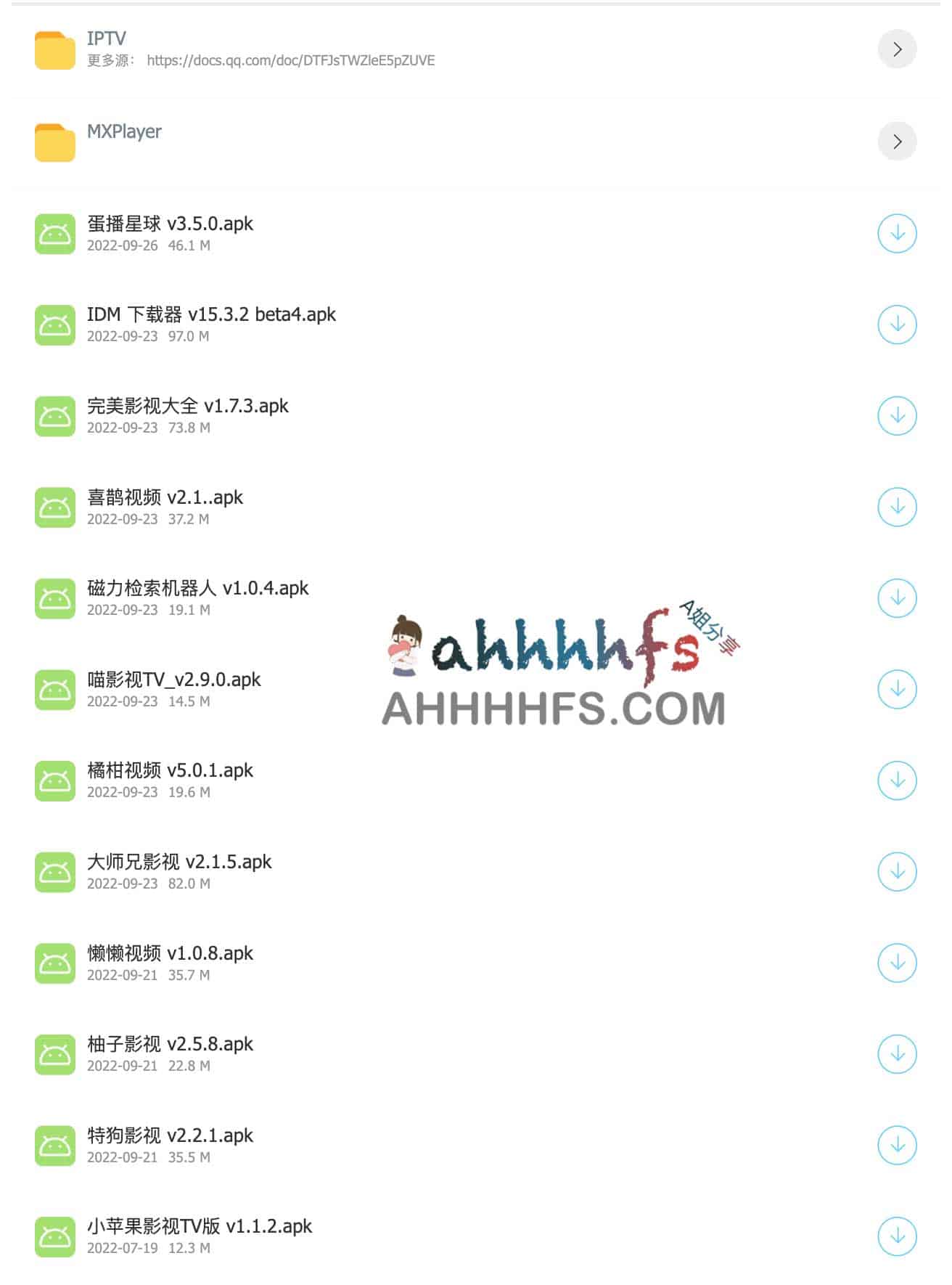Download 完美影视大全 v1.7.3.apk

897,415
